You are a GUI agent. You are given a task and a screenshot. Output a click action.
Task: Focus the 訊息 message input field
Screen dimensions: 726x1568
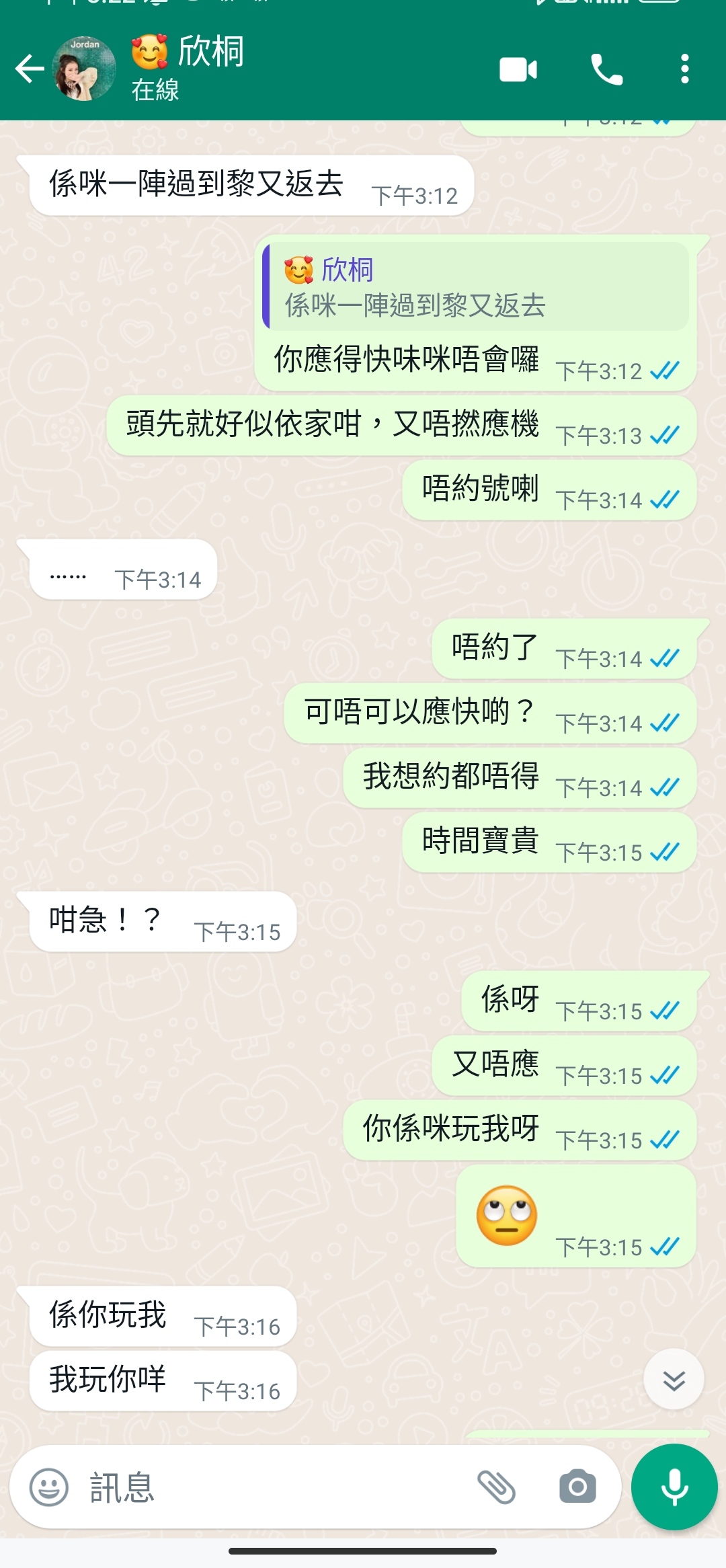(x=269, y=1487)
